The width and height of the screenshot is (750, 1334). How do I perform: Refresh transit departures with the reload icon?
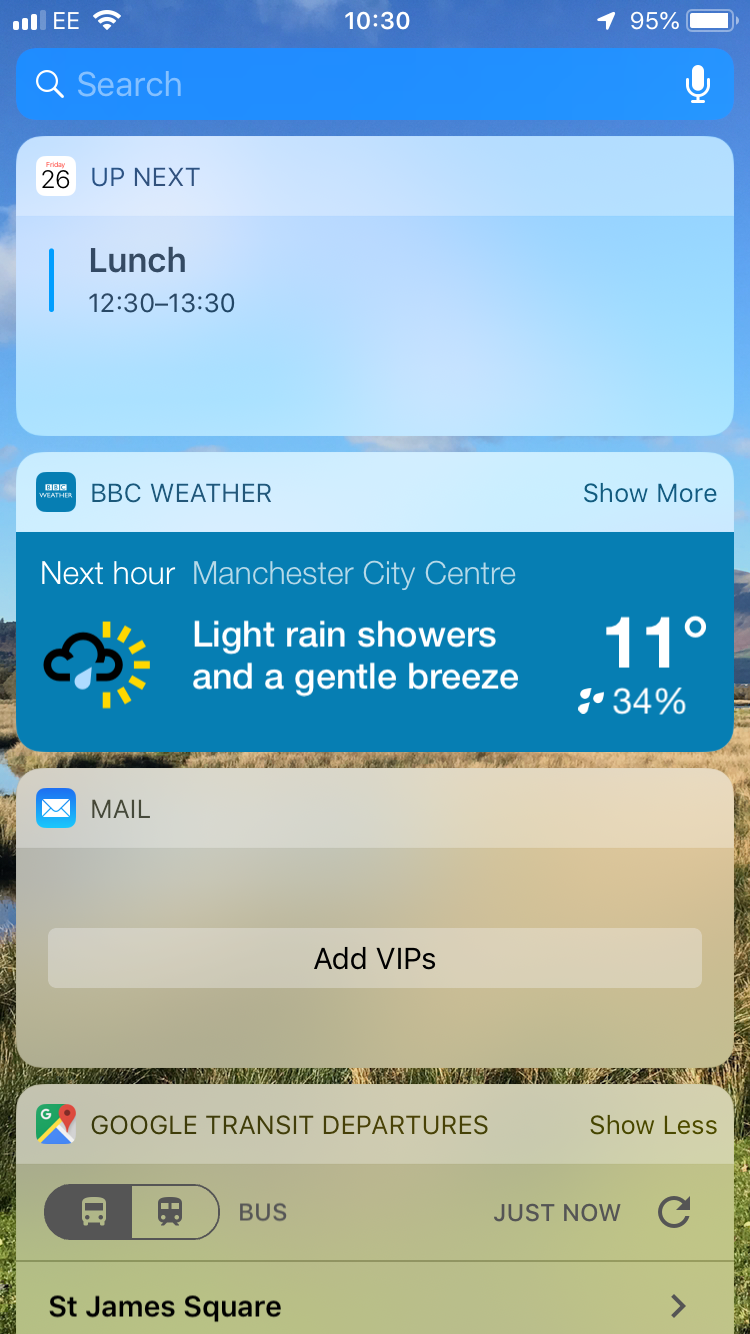pos(674,1212)
